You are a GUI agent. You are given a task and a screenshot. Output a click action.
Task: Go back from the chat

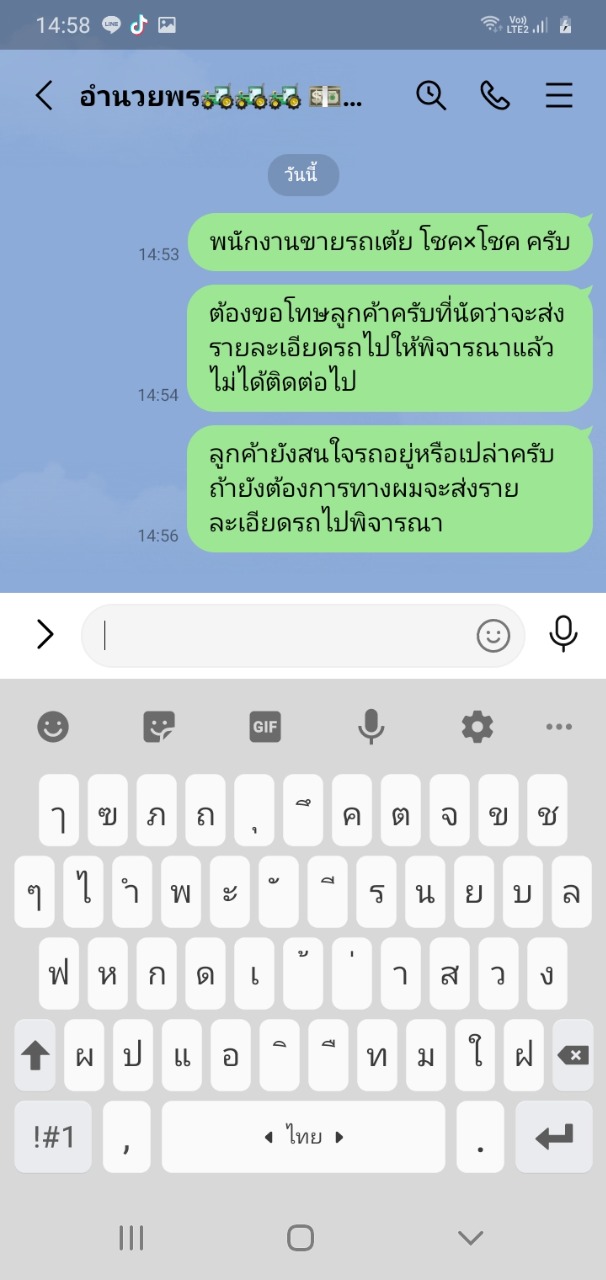43,96
